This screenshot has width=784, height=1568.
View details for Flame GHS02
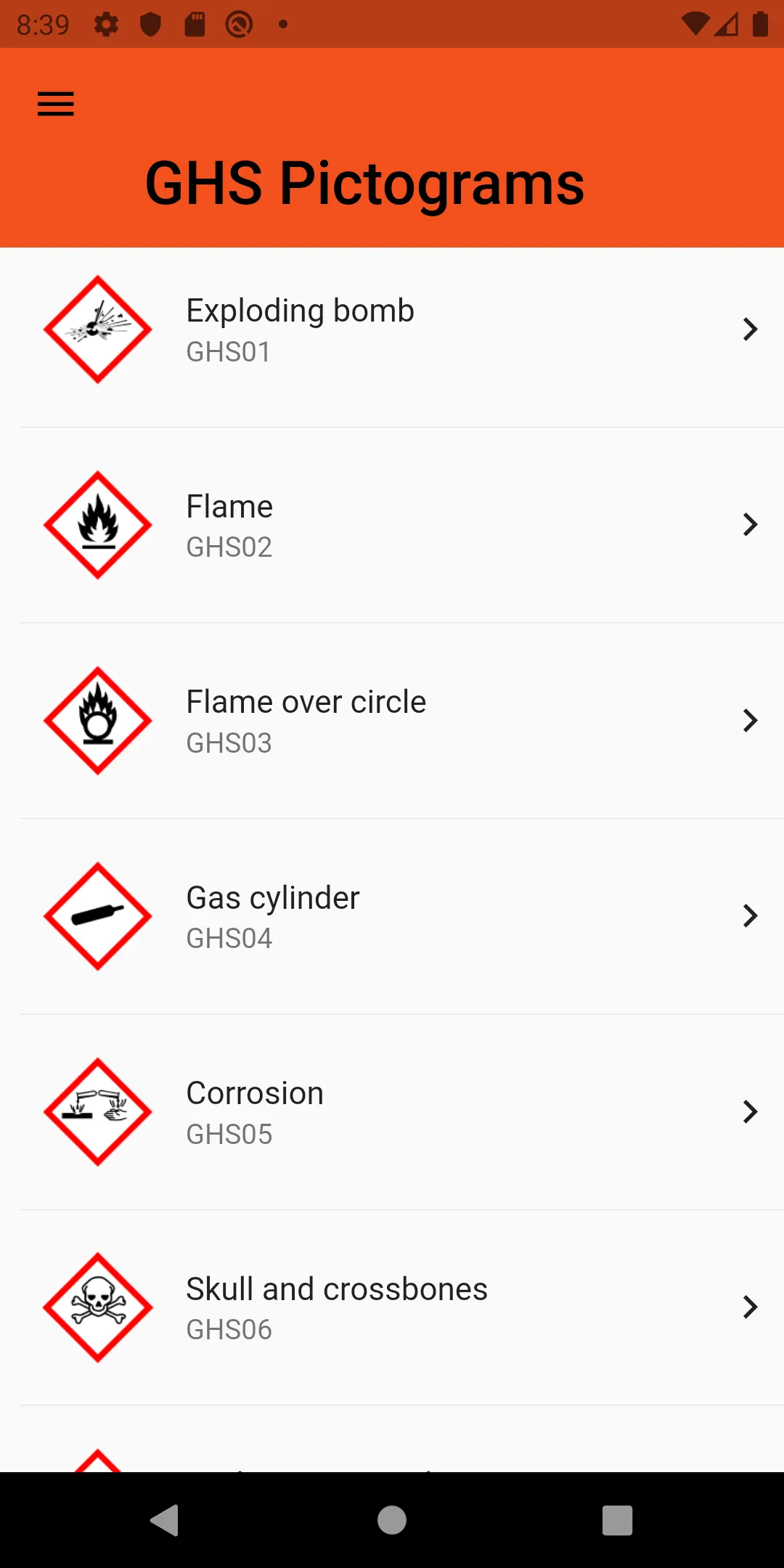pyautogui.click(x=392, y=525)
